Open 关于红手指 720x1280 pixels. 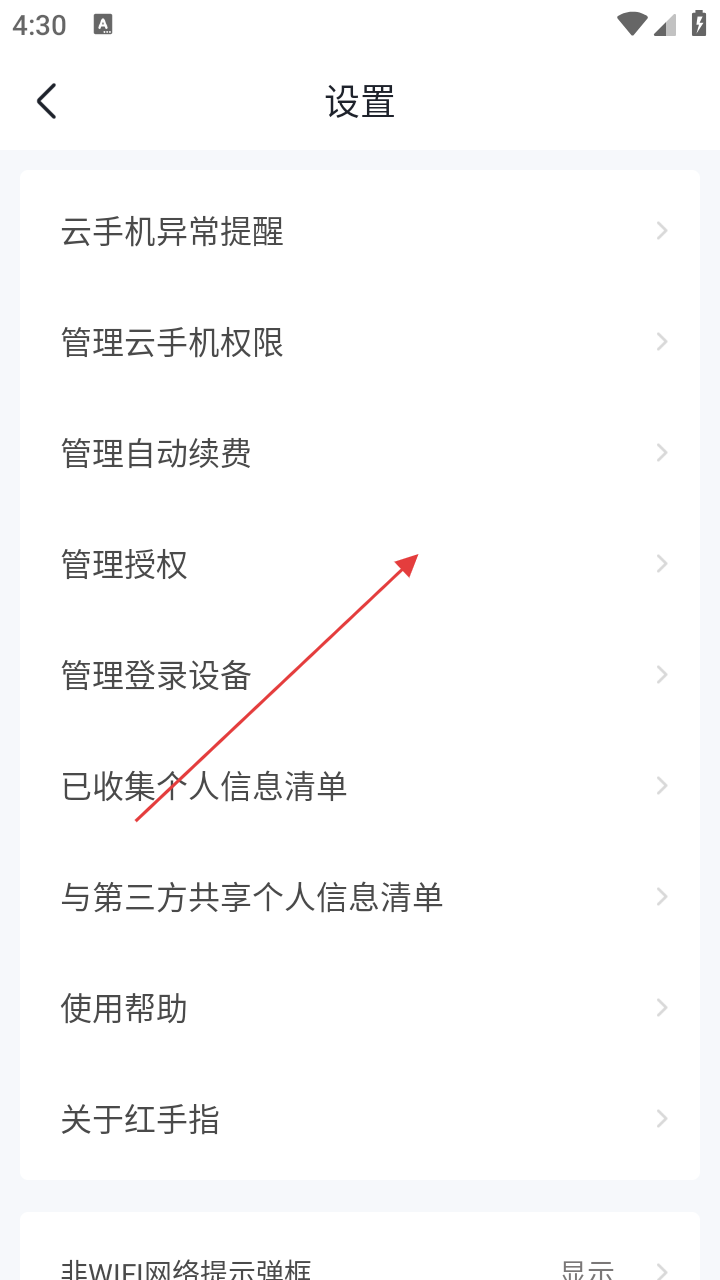(360, 1120)
